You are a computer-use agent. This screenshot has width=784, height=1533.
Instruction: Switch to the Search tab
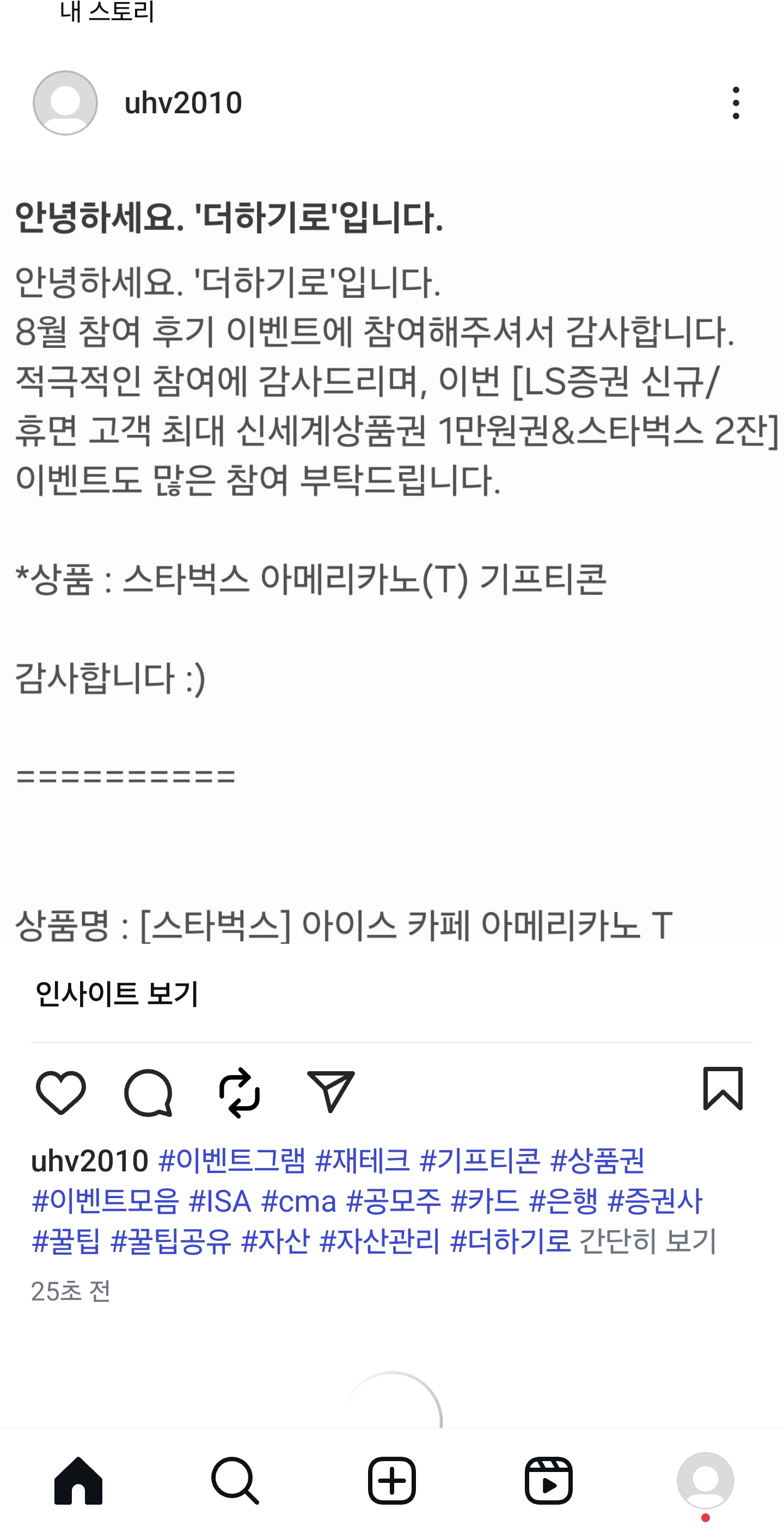point(235,1481)
